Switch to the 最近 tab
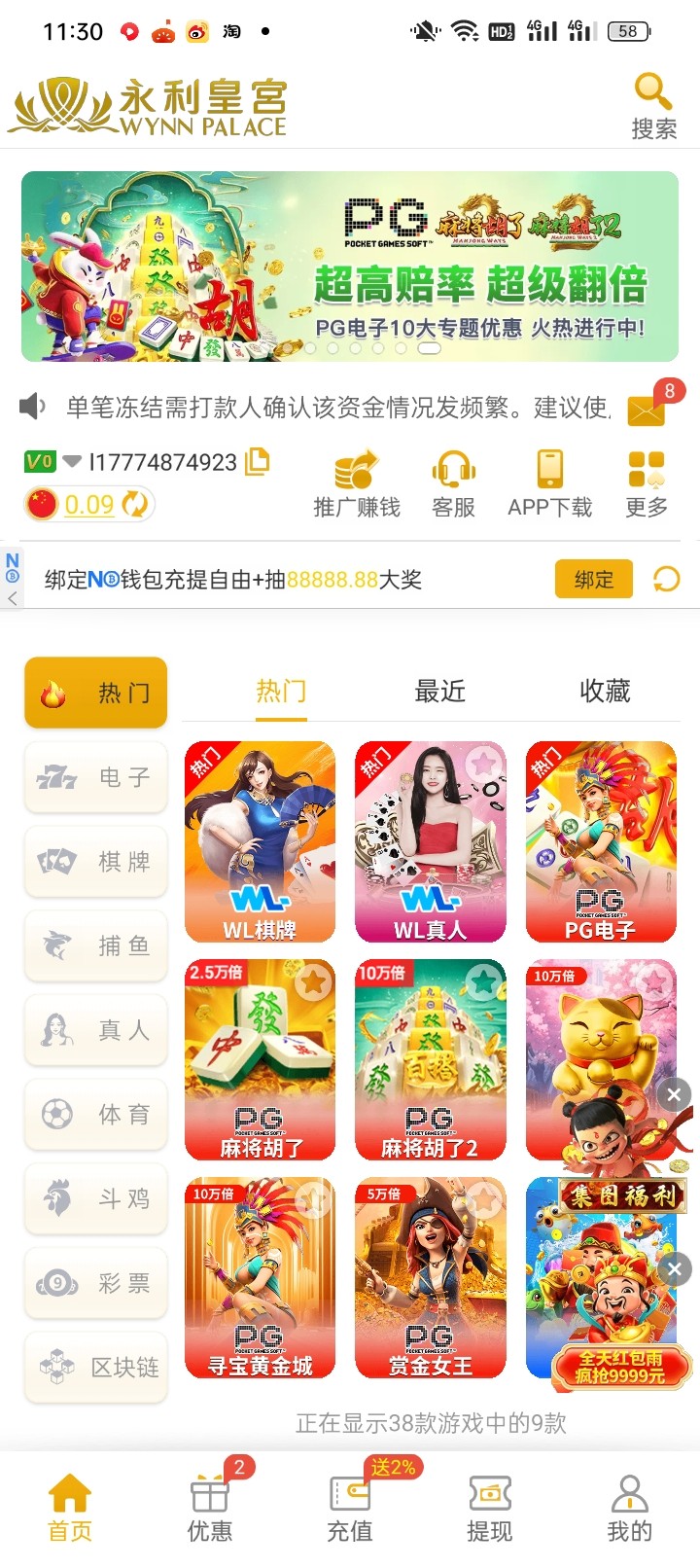 tap(439, 692)
